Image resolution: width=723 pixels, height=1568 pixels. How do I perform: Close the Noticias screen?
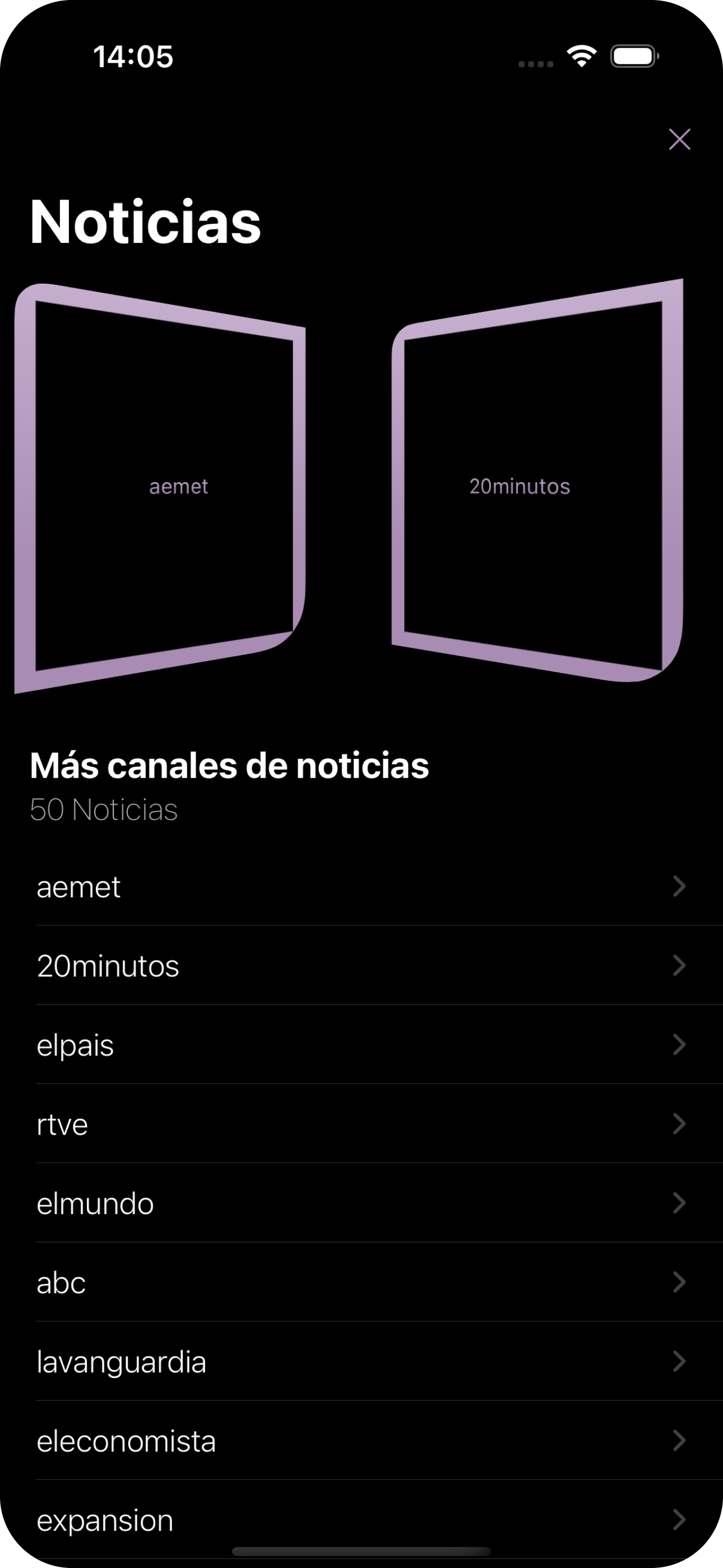[x=679, y=140]
